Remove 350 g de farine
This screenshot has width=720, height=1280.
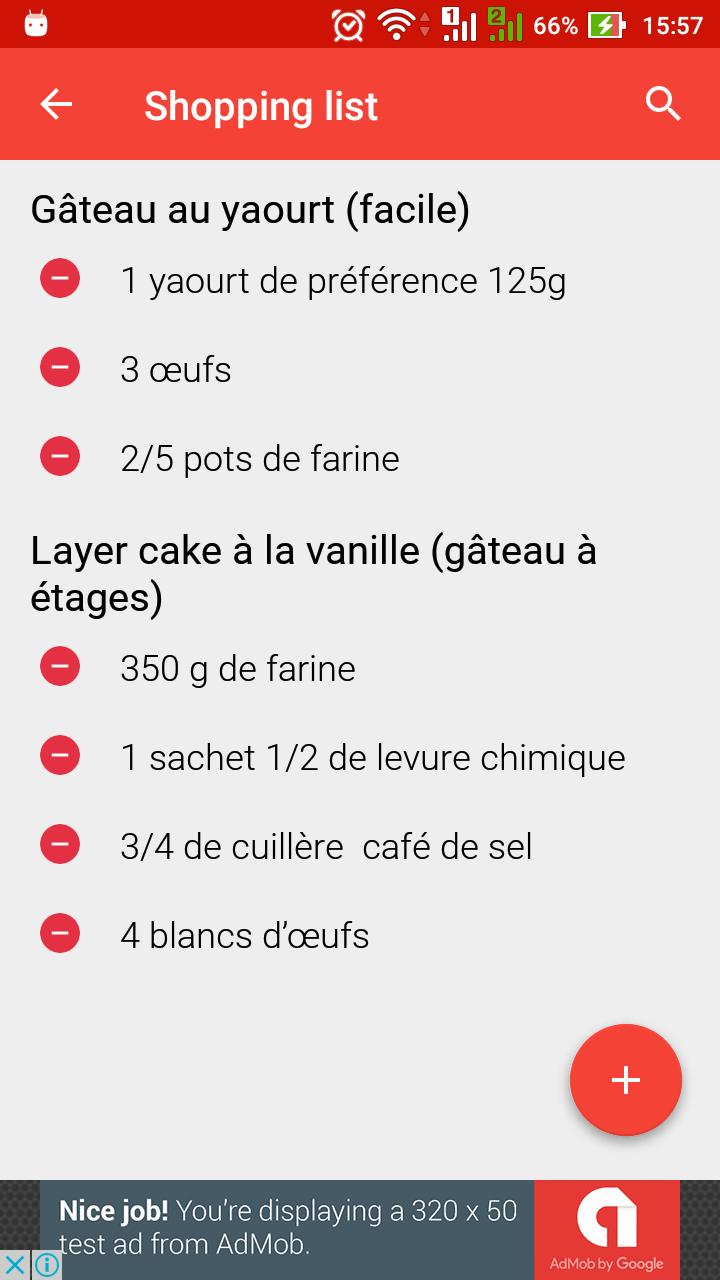60,666
